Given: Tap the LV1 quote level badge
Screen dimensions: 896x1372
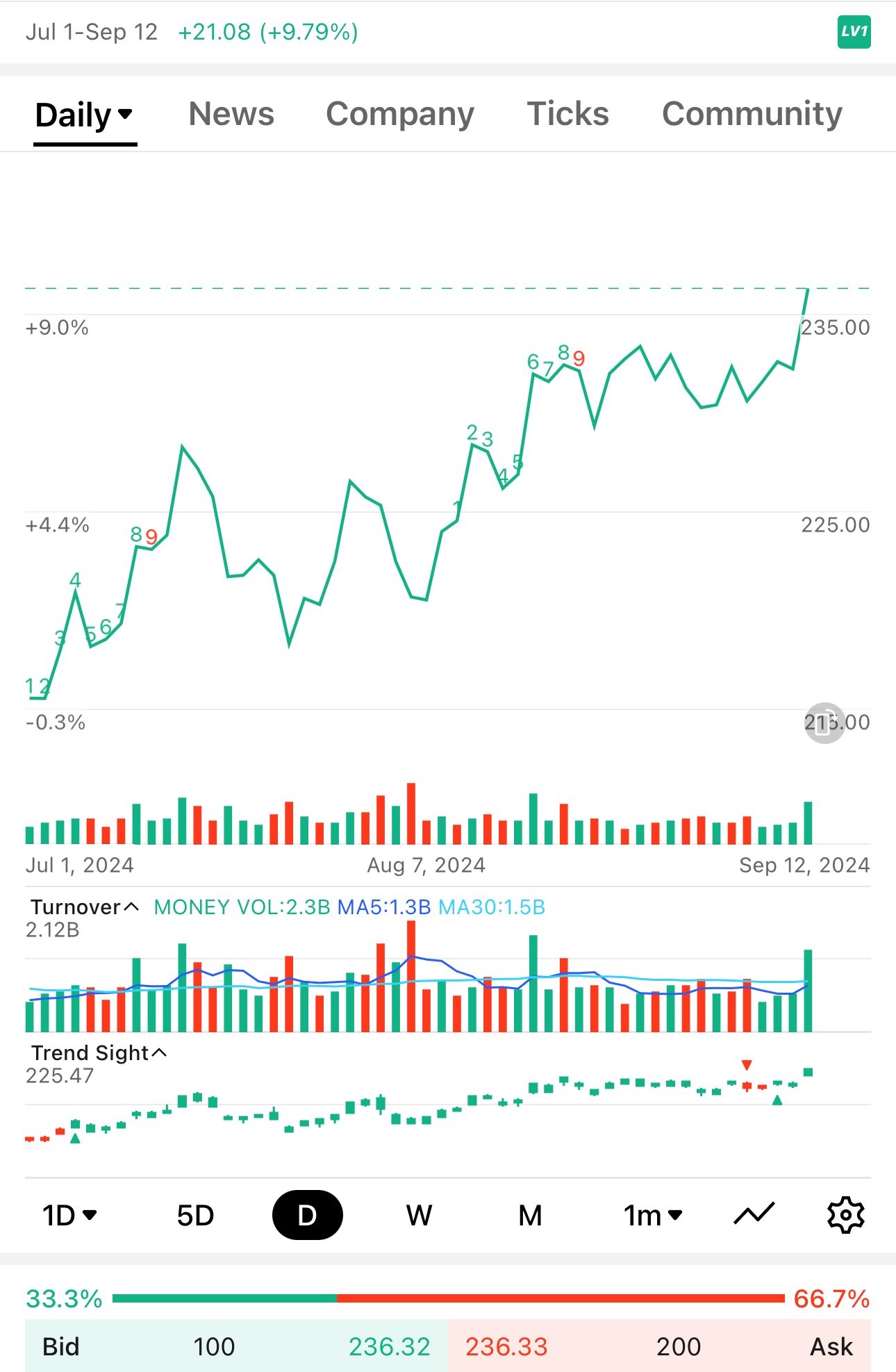Looking at the screenshot, I should coord(854,32).
